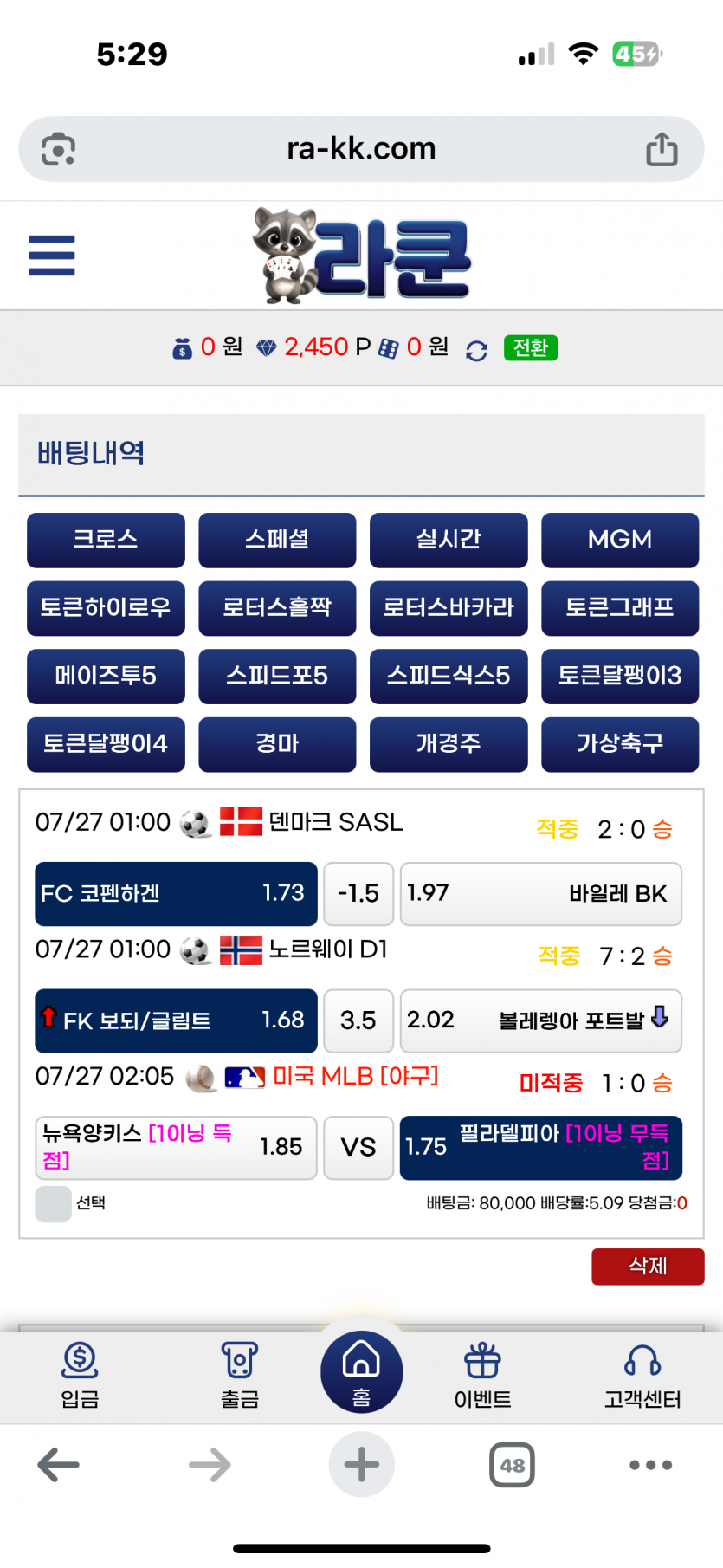The height and width of the screenshot is (1568, 723).
Task: Check the 선택 checkbox on the bet slip
Action: [53, 1204]
